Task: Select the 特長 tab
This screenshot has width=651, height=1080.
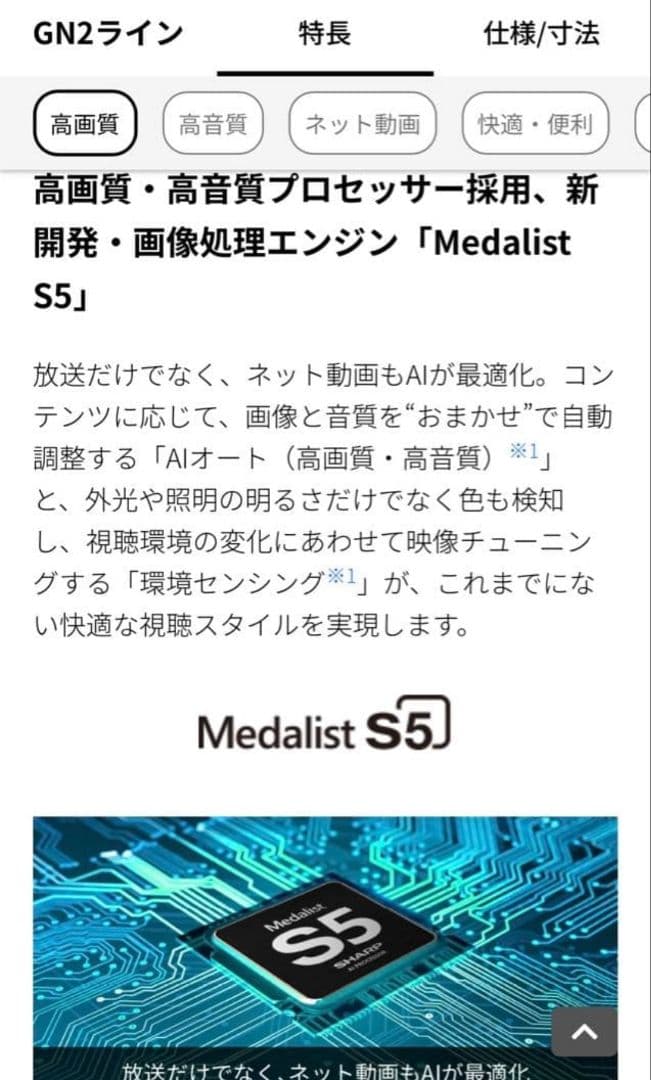Action: (x=325, y=33)
